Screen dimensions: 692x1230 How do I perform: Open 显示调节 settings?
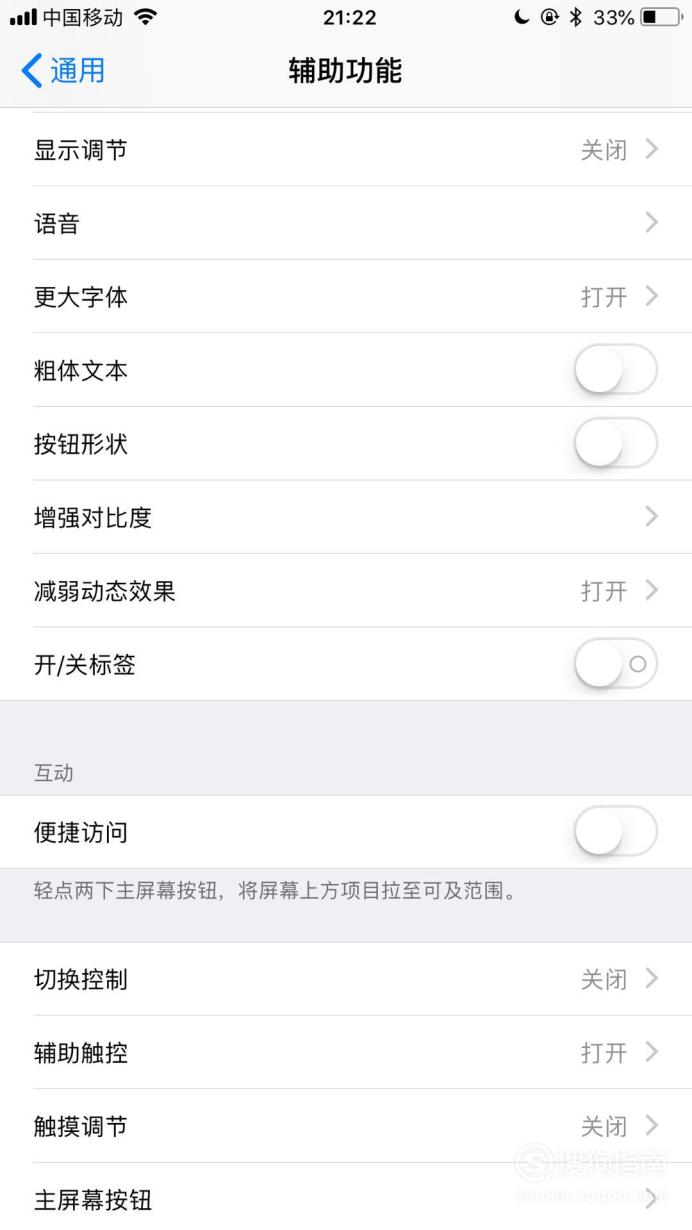346,150
